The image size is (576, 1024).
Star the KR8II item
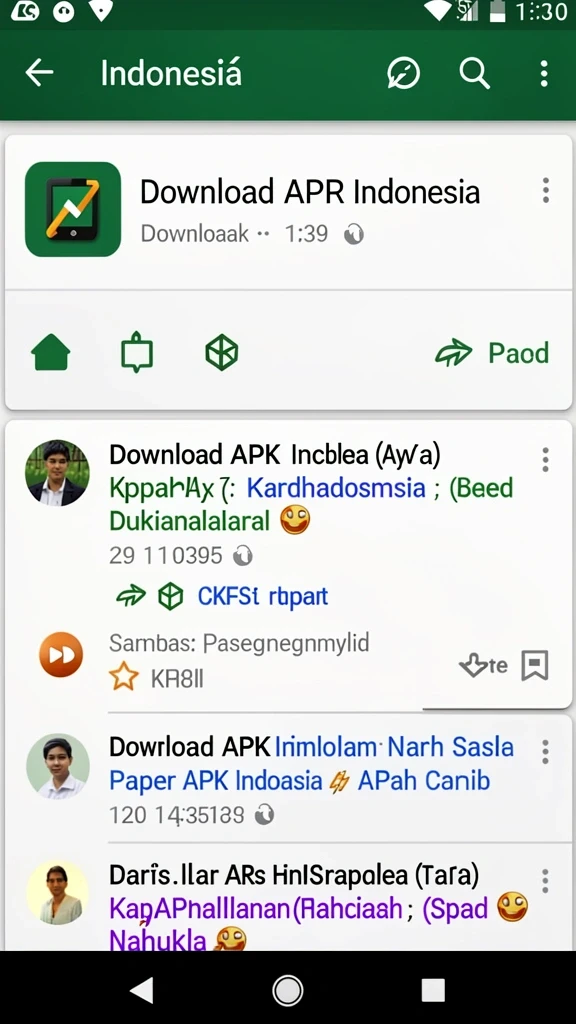(x=123, y=679)
